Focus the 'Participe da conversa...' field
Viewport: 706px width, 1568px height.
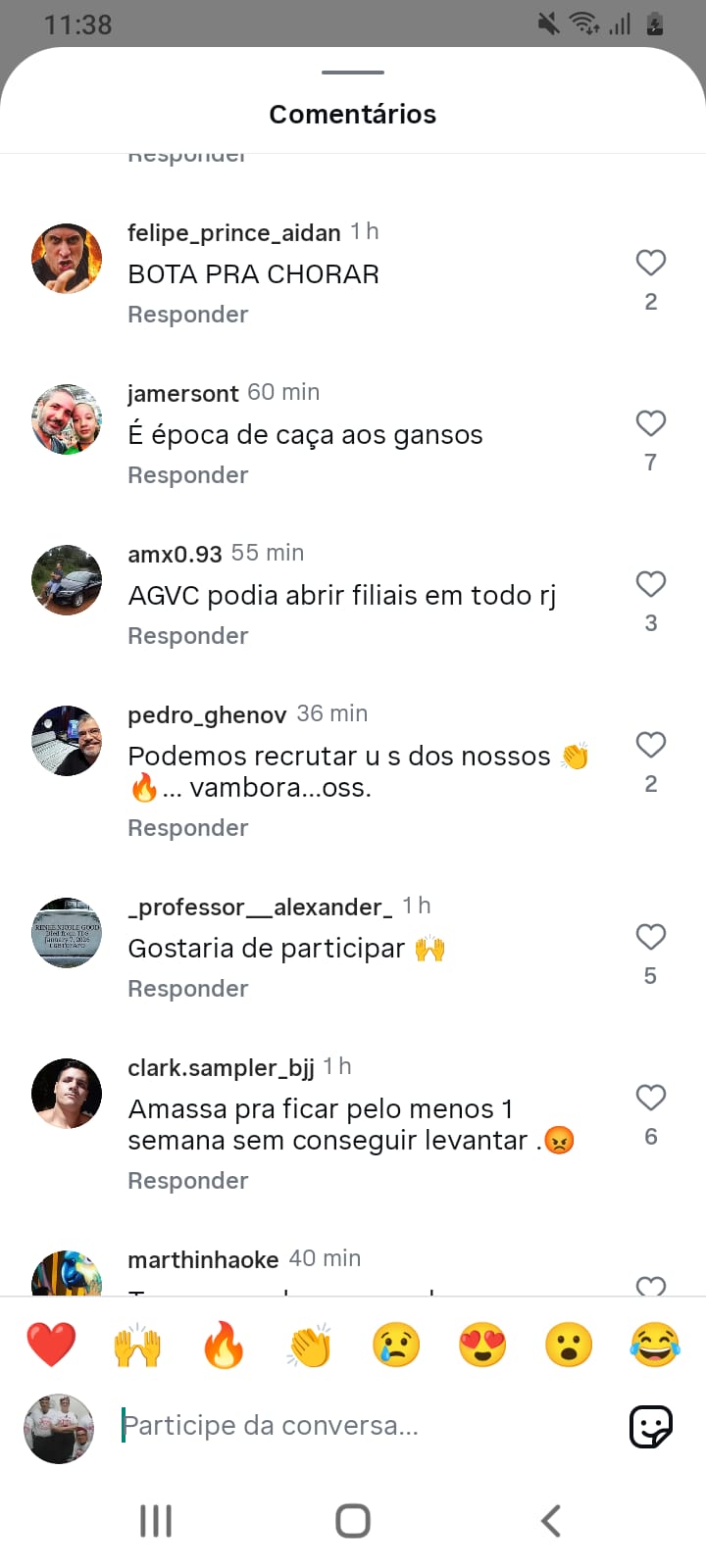click(x=363, y=1425)
